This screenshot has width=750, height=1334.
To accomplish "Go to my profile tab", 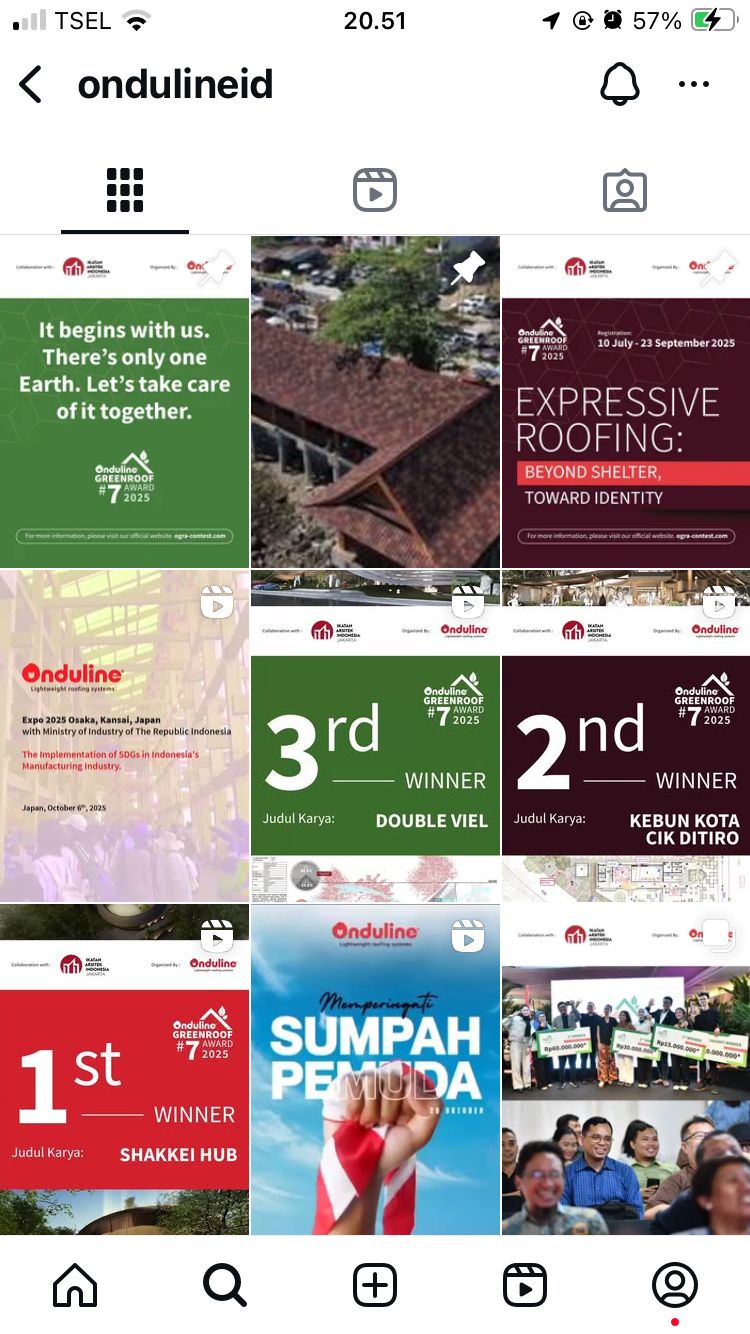I will [675, 1285].
